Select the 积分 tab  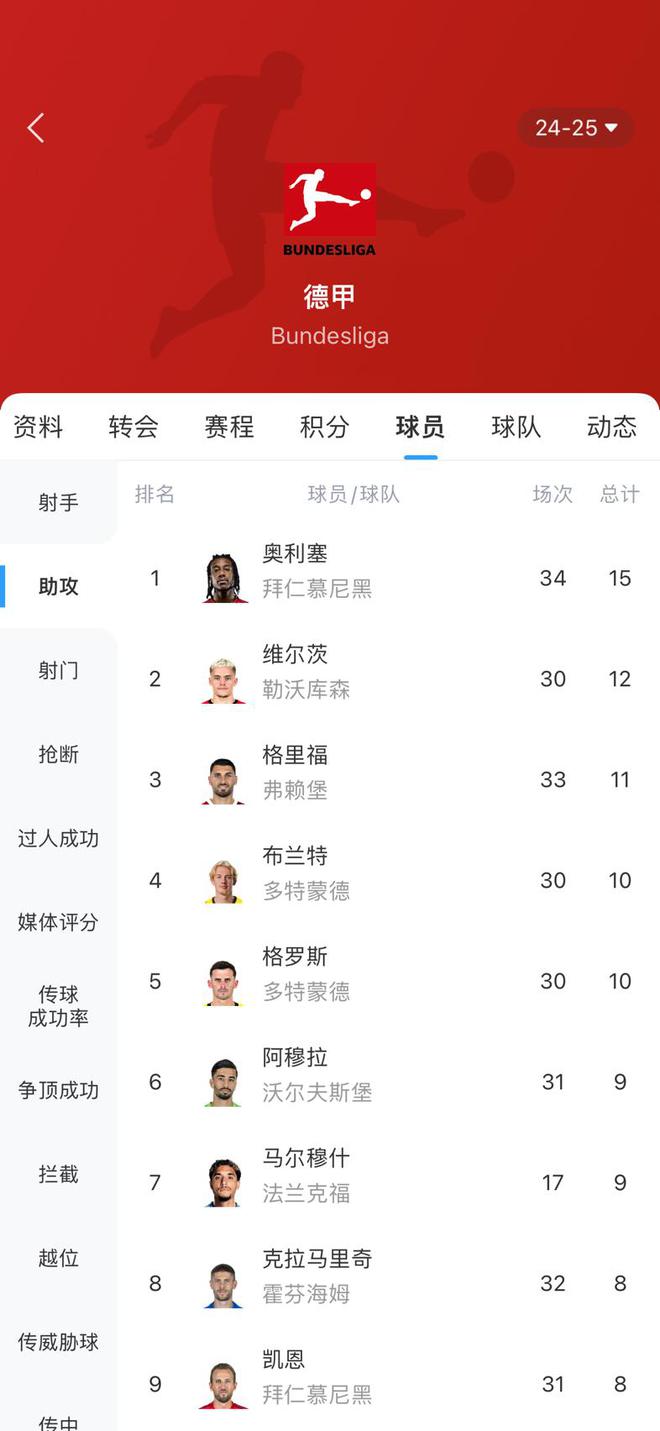coord(324,427)
